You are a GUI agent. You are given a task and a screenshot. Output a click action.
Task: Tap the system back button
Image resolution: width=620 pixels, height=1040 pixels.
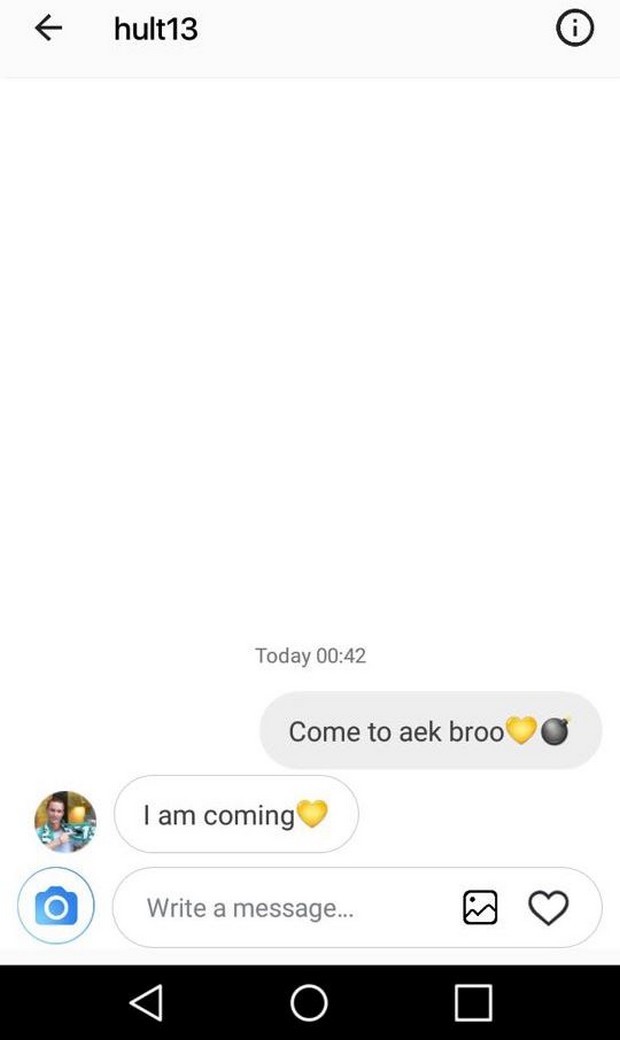point(146,1002)
